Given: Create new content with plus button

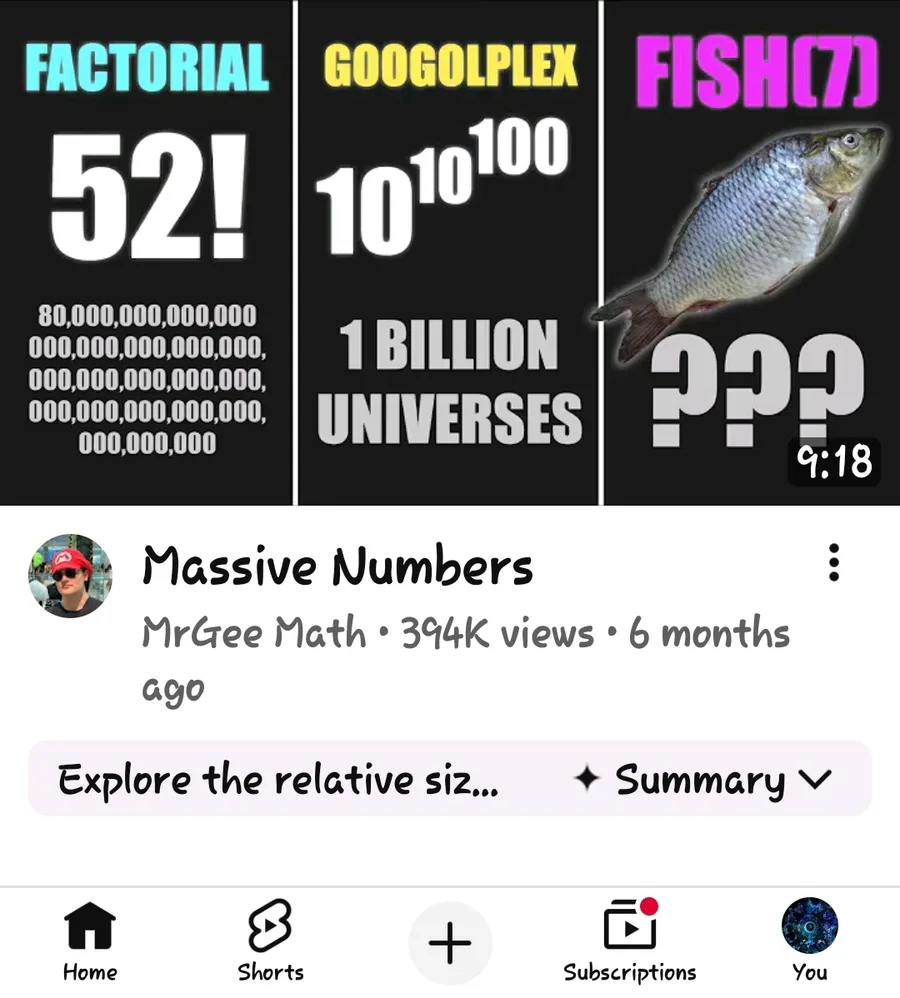Looking at the screenshot, I should pyautogui.click(x=450, y=943).
